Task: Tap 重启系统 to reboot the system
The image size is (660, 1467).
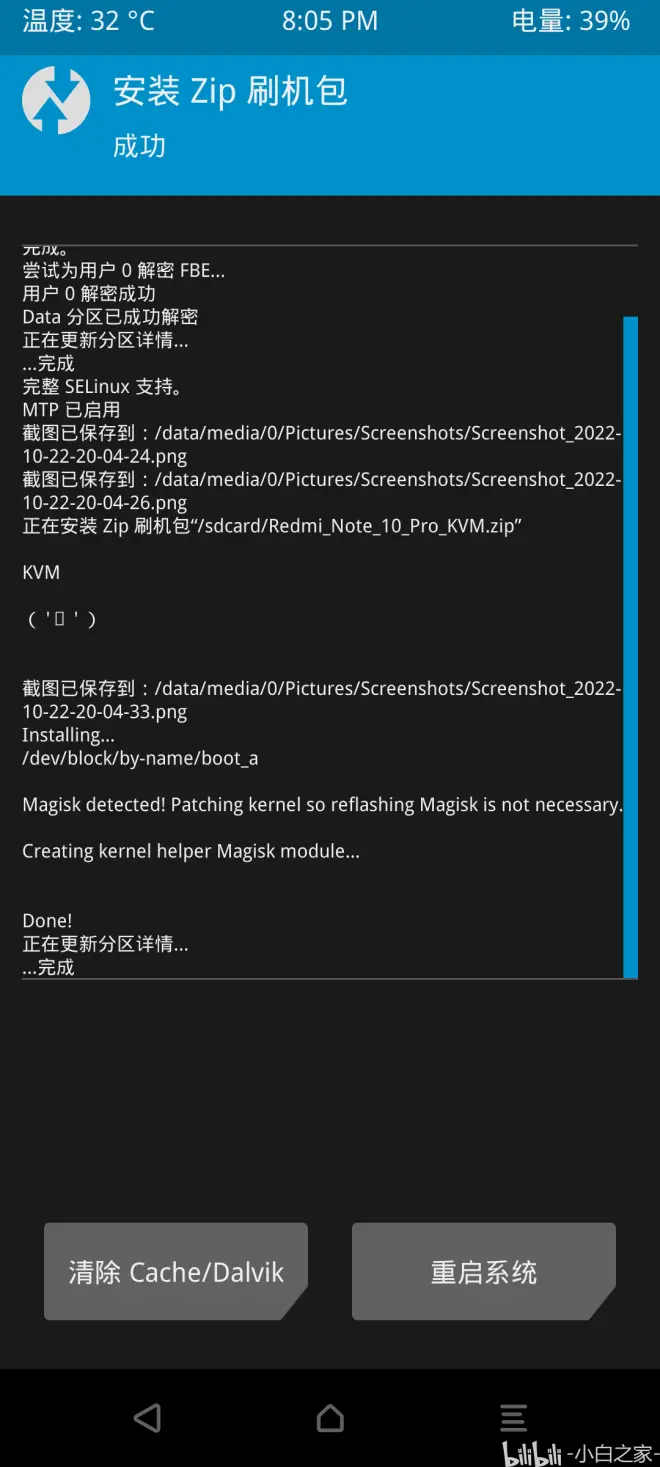Action: coord(484,1271)
